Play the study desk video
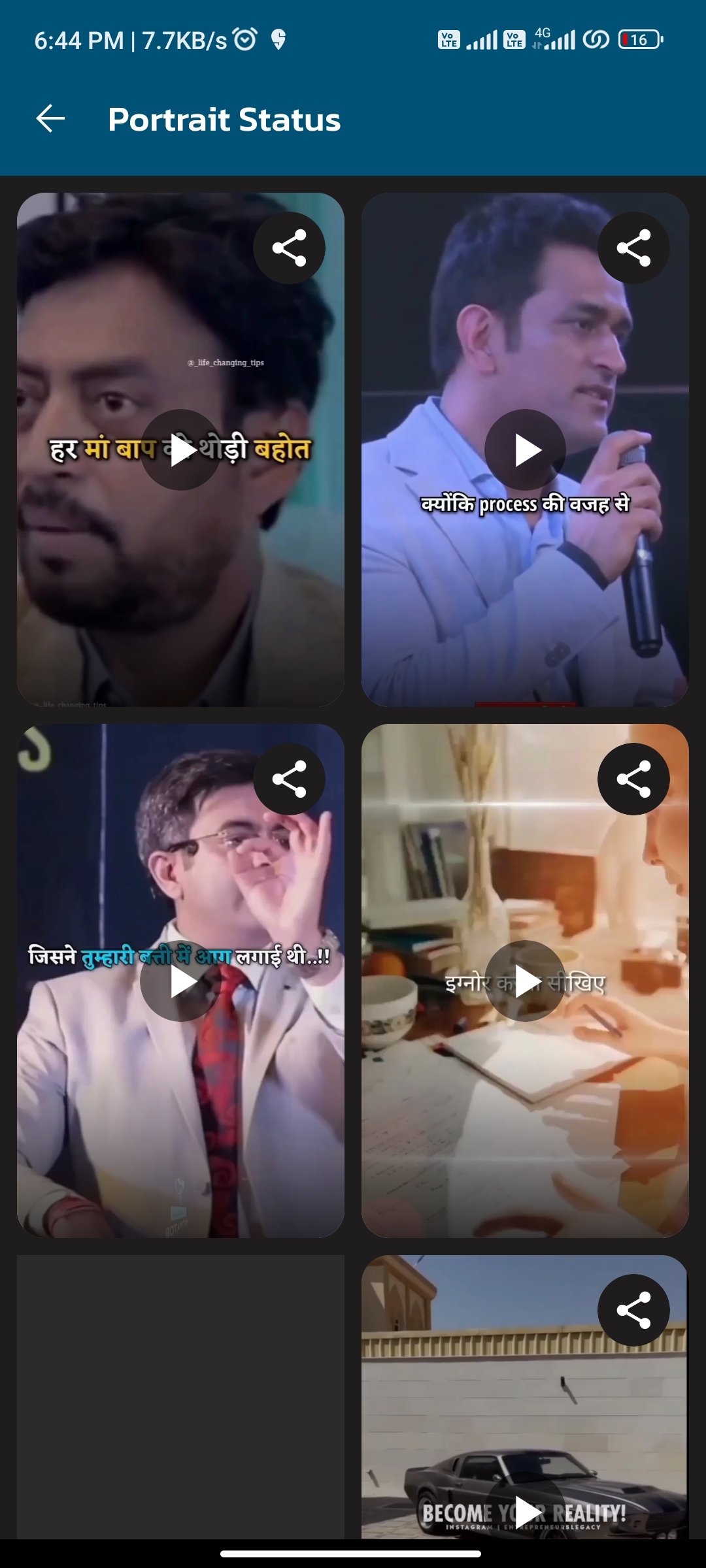 pyautogui.click(x=525, y=981)
